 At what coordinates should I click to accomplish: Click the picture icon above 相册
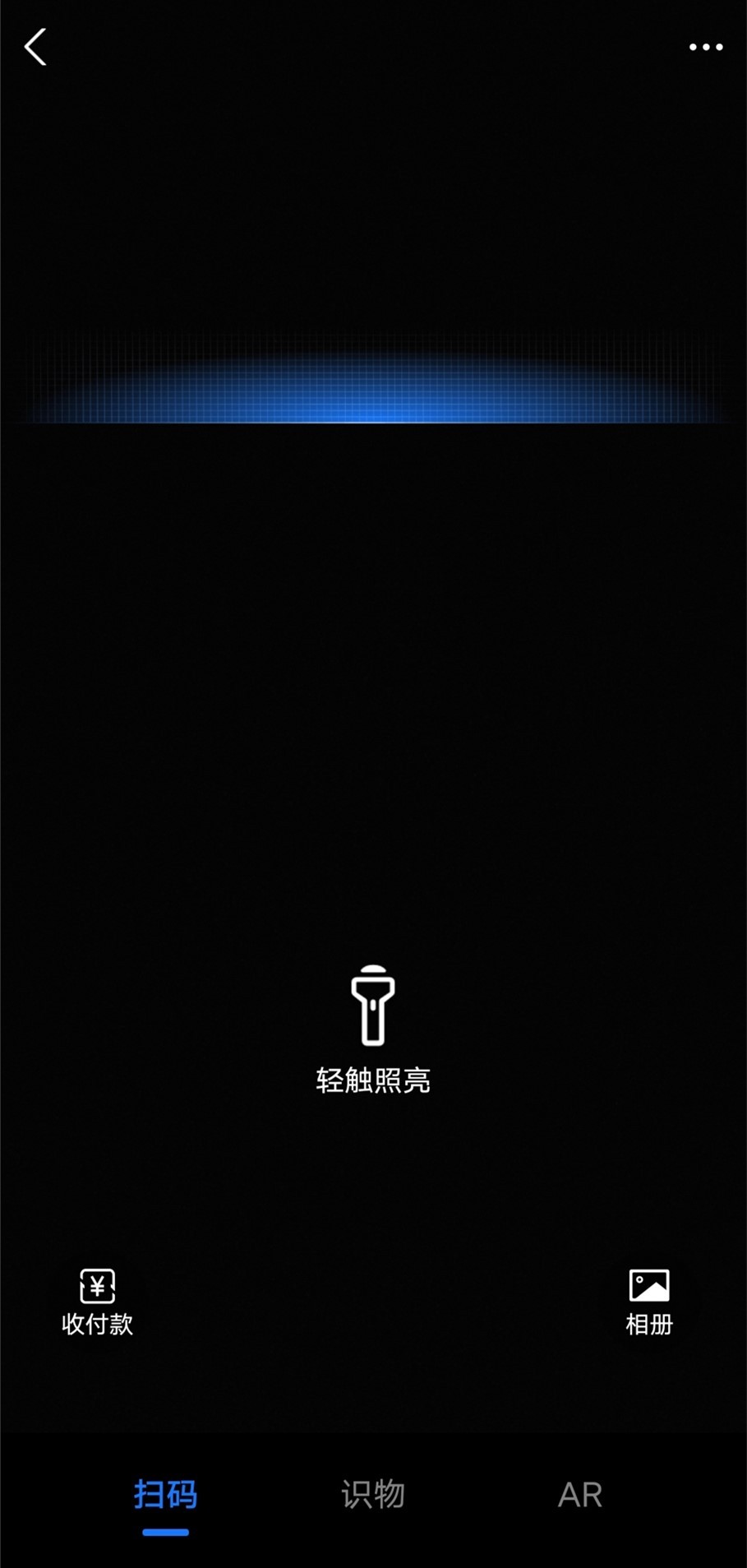point(649,1287)
